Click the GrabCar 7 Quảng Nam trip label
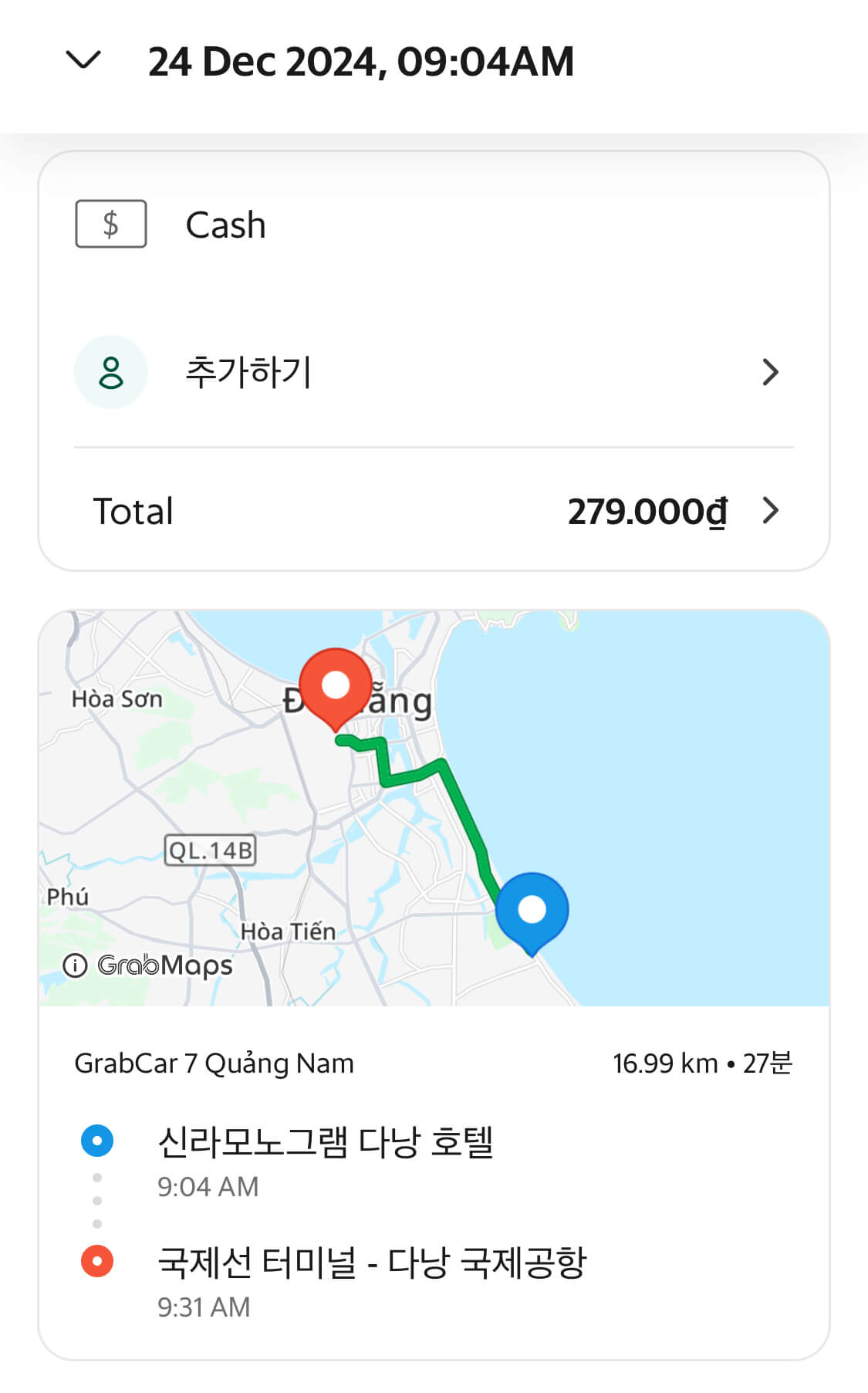 pyautogui.click(x=214, y=1063)
